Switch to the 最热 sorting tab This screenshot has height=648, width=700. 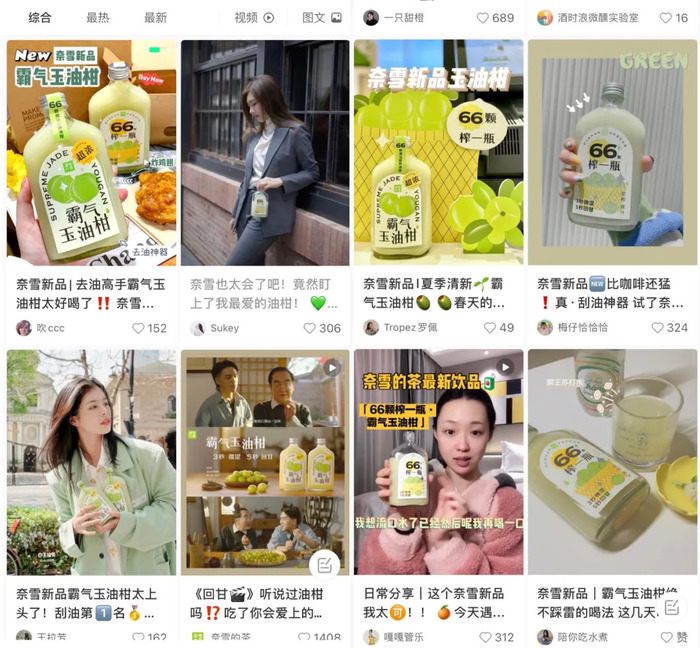98,18
